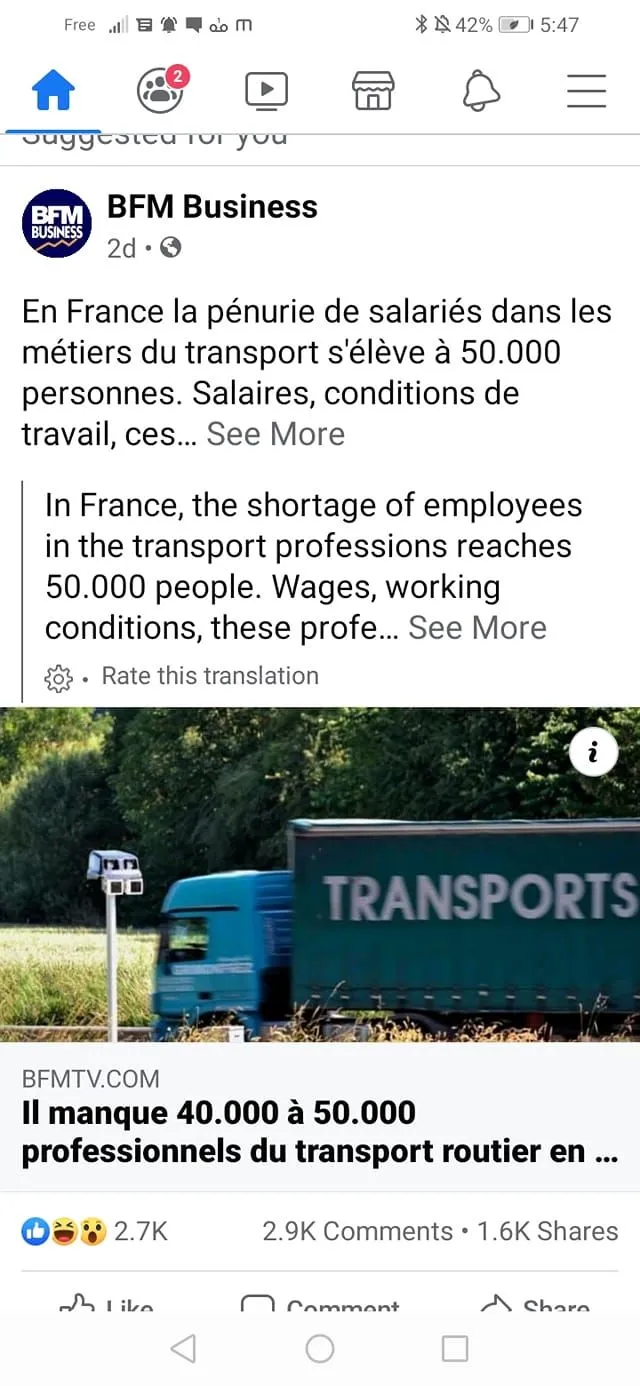Open the notifications bell tab

click(481, 91)
